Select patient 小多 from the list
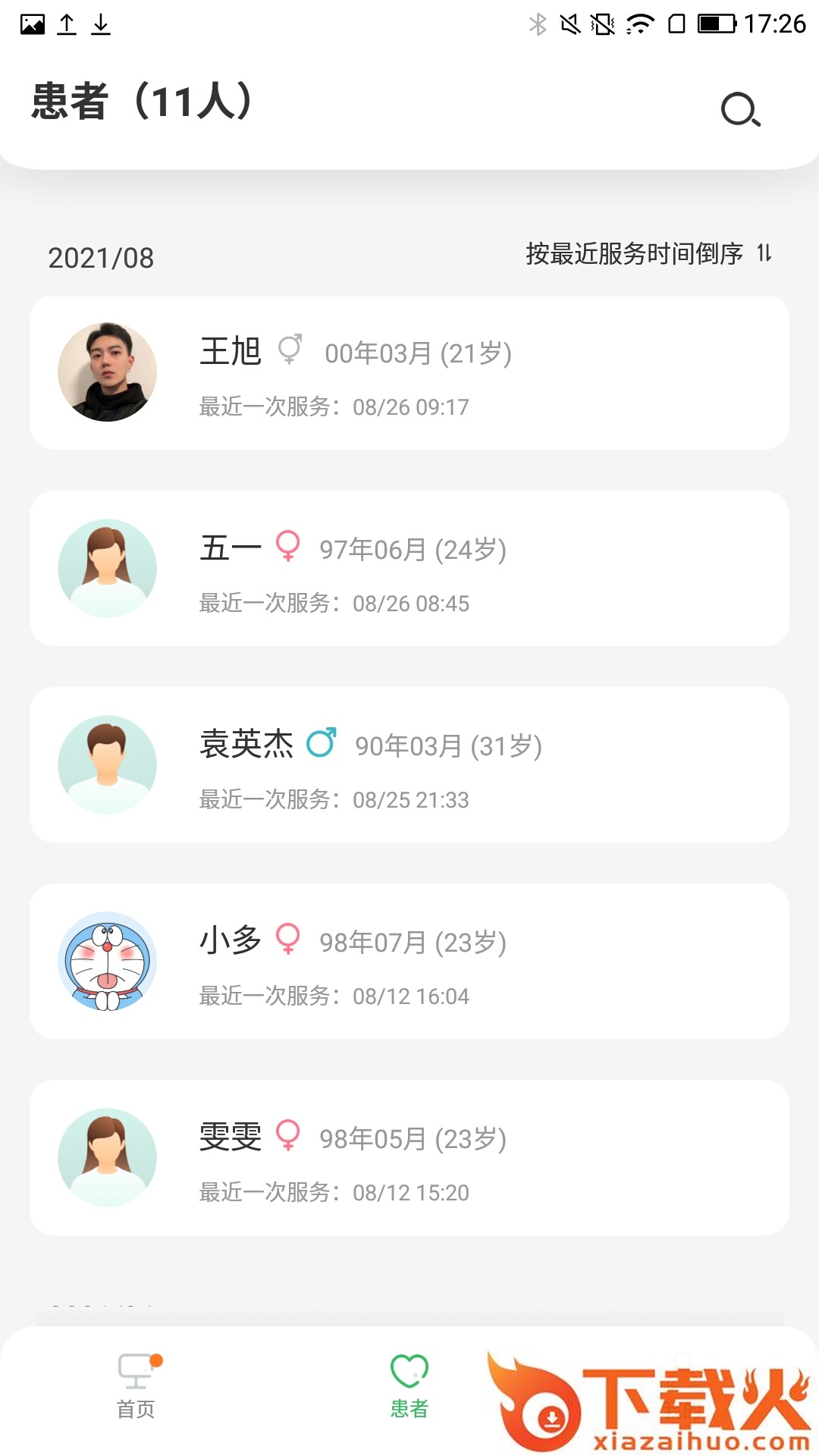This screenshot has width=819, height=1456. [x=409, y=961]
